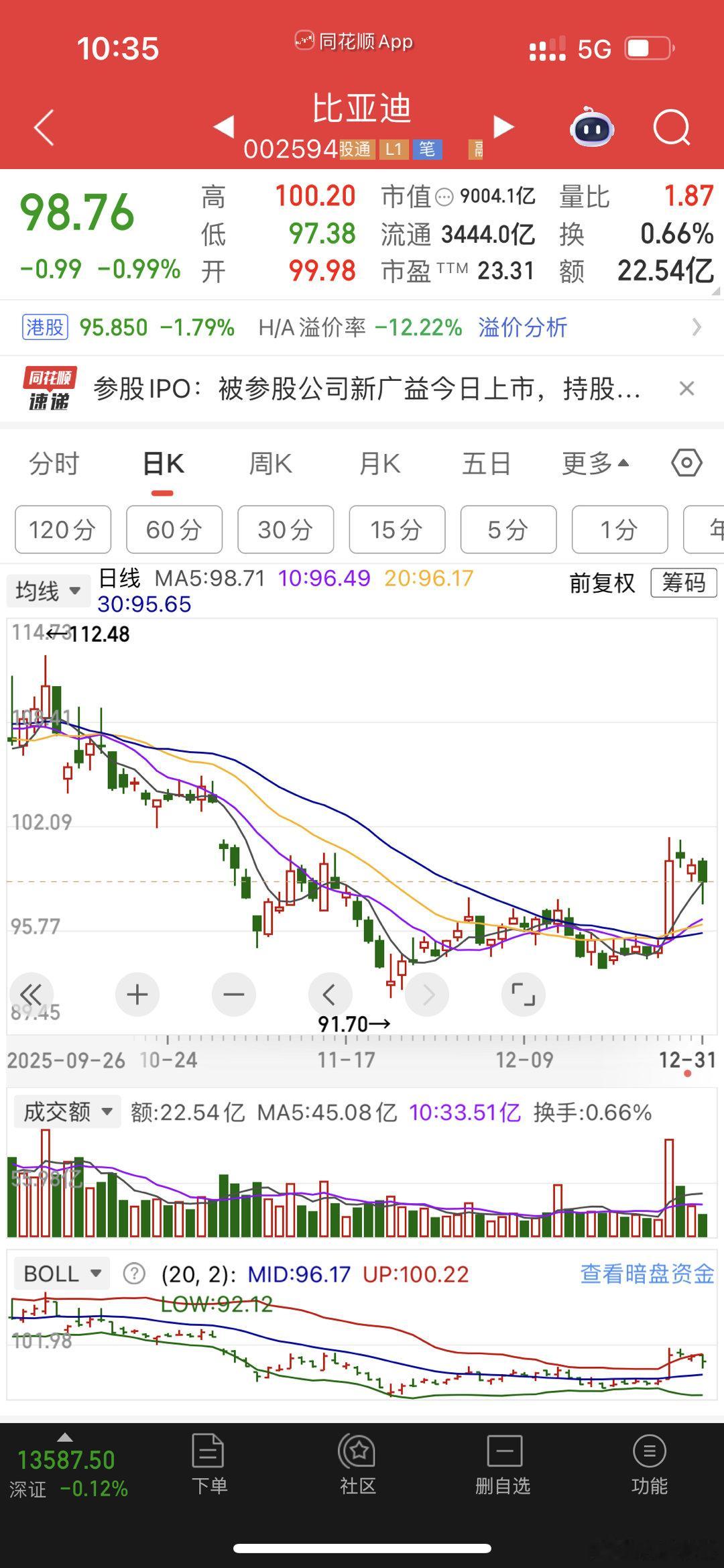The height and width of the screenshot is (1568, 724).
Task: Dismiss the IPO news banner with X
Action: pos(685,388)
